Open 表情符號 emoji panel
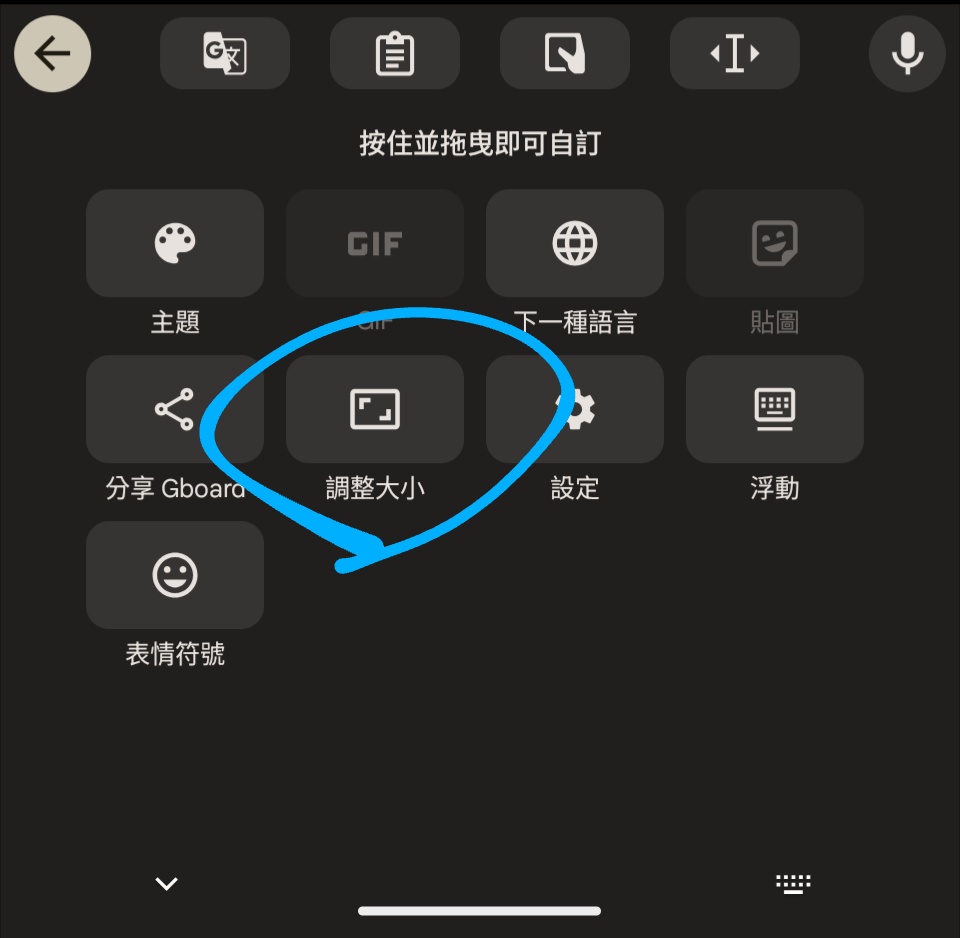 [175, 575]
